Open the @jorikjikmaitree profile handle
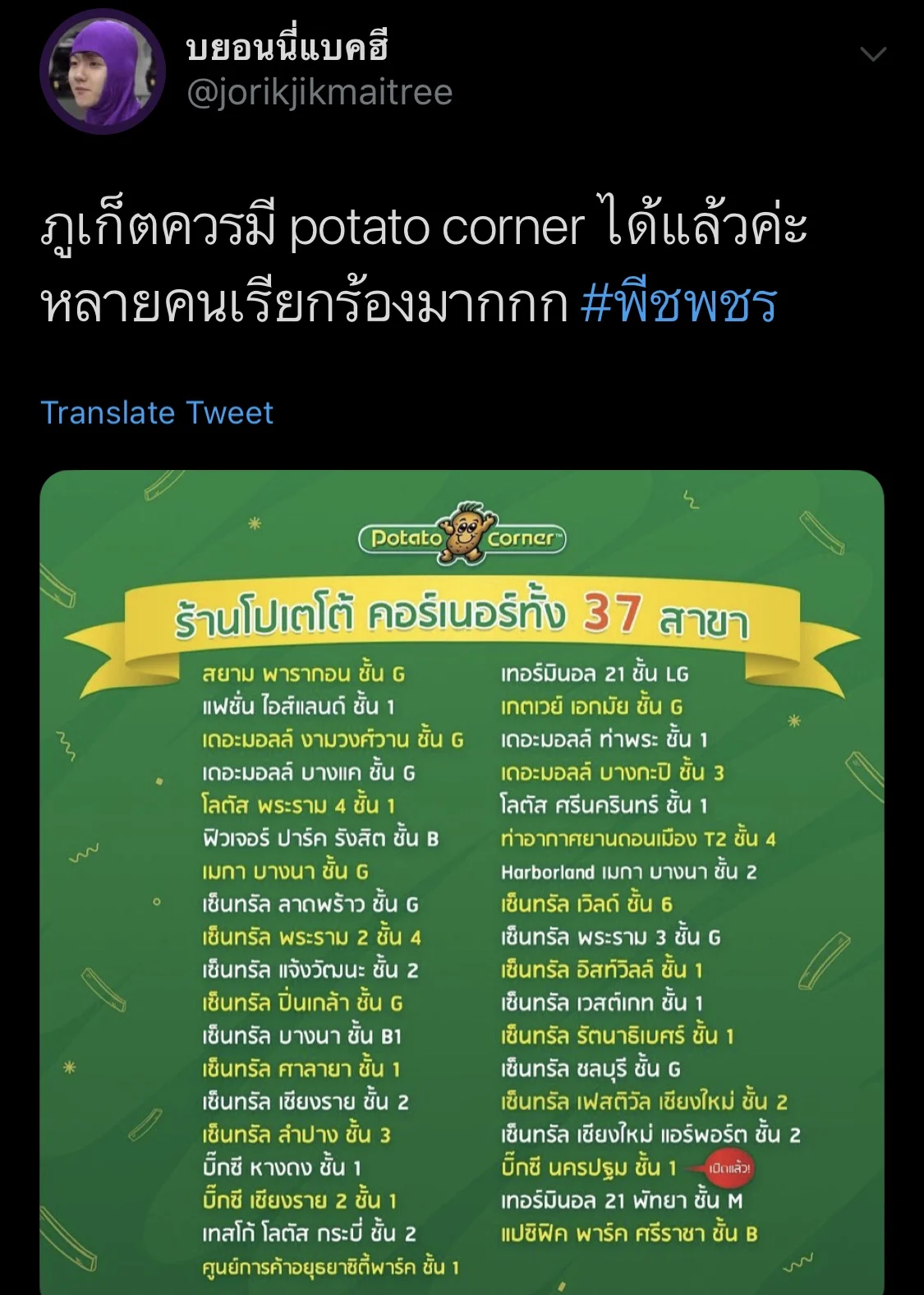This screenshot has width=924, height=1295. point(319,93)
